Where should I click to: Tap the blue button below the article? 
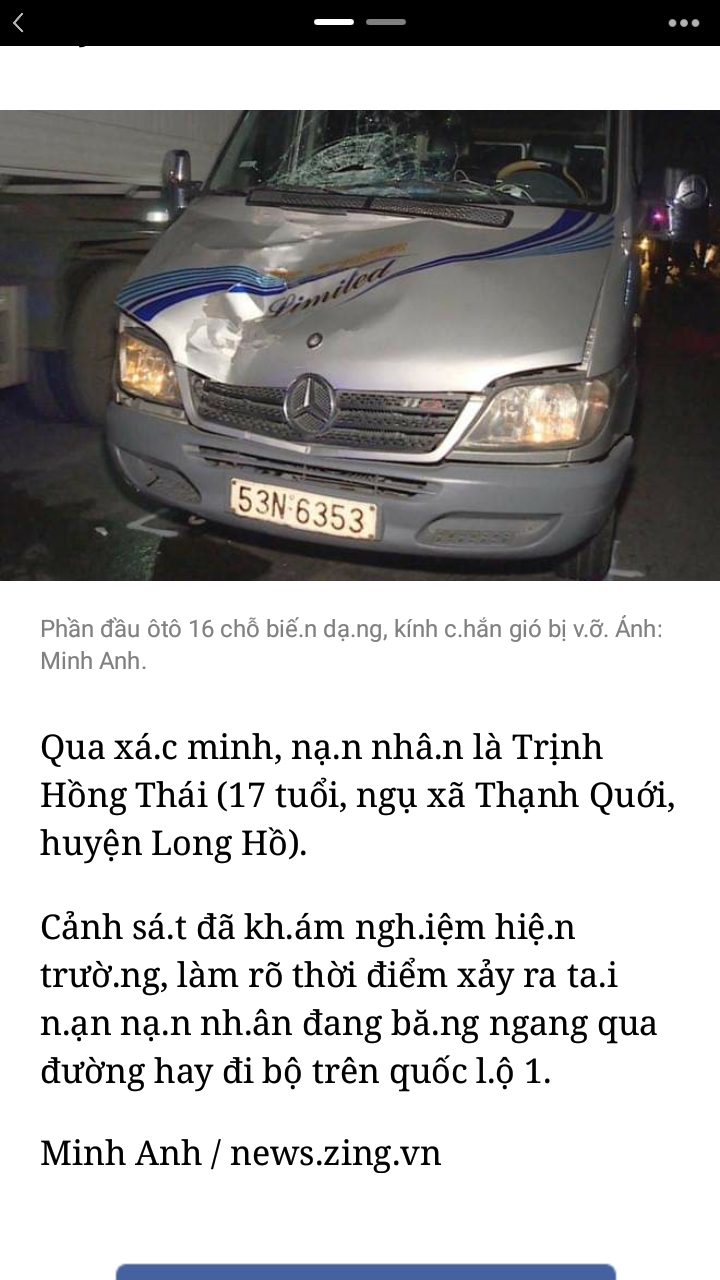365,1271
